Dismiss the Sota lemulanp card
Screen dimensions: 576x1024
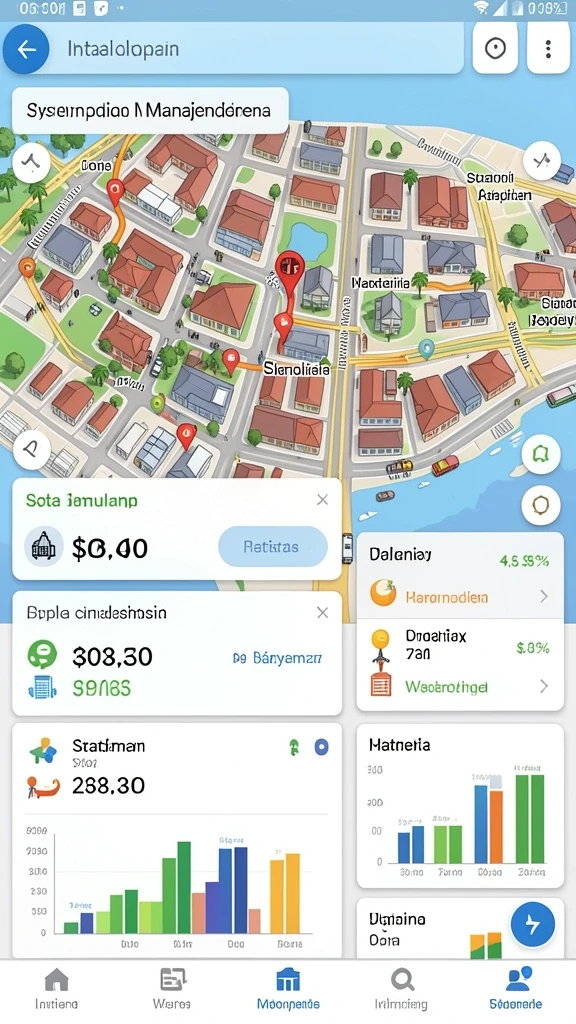(322, 500)
